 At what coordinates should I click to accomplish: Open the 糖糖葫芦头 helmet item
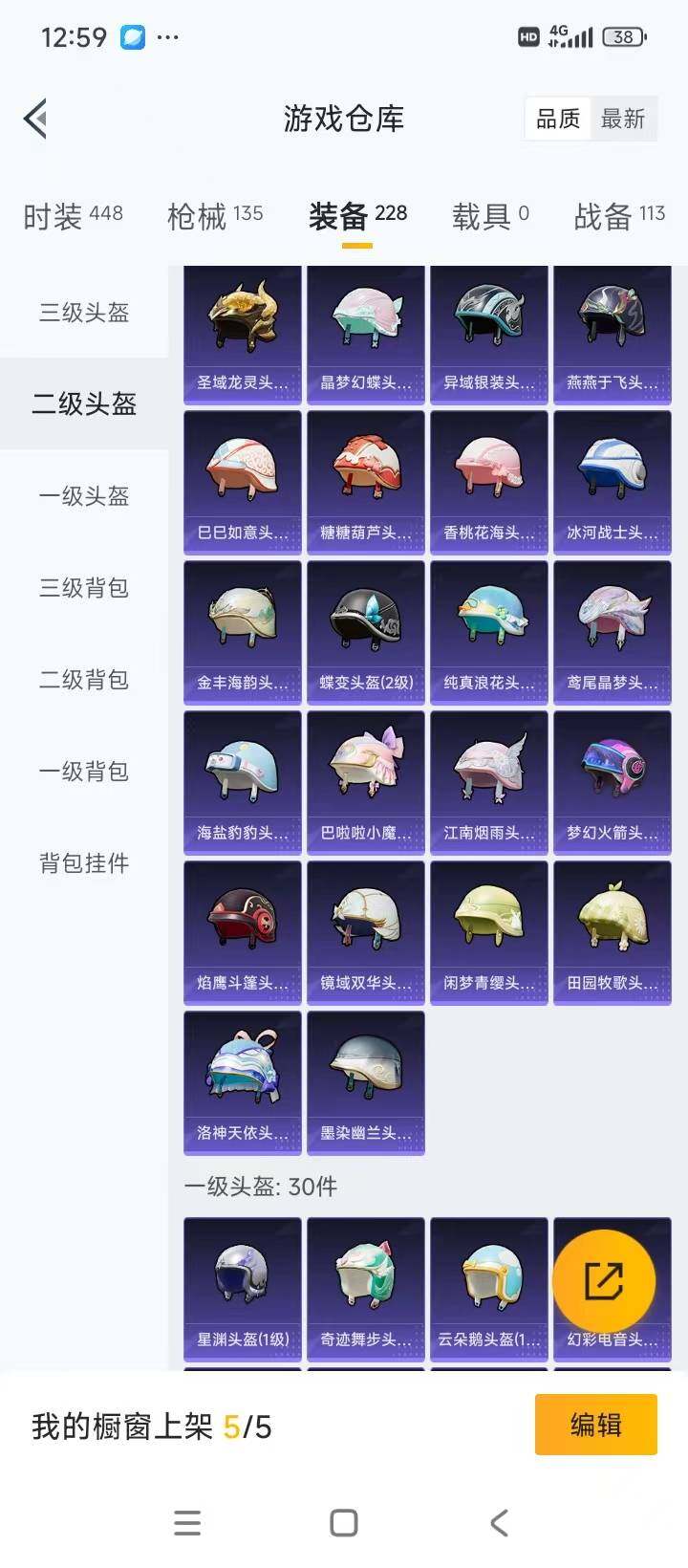[366, 483]
